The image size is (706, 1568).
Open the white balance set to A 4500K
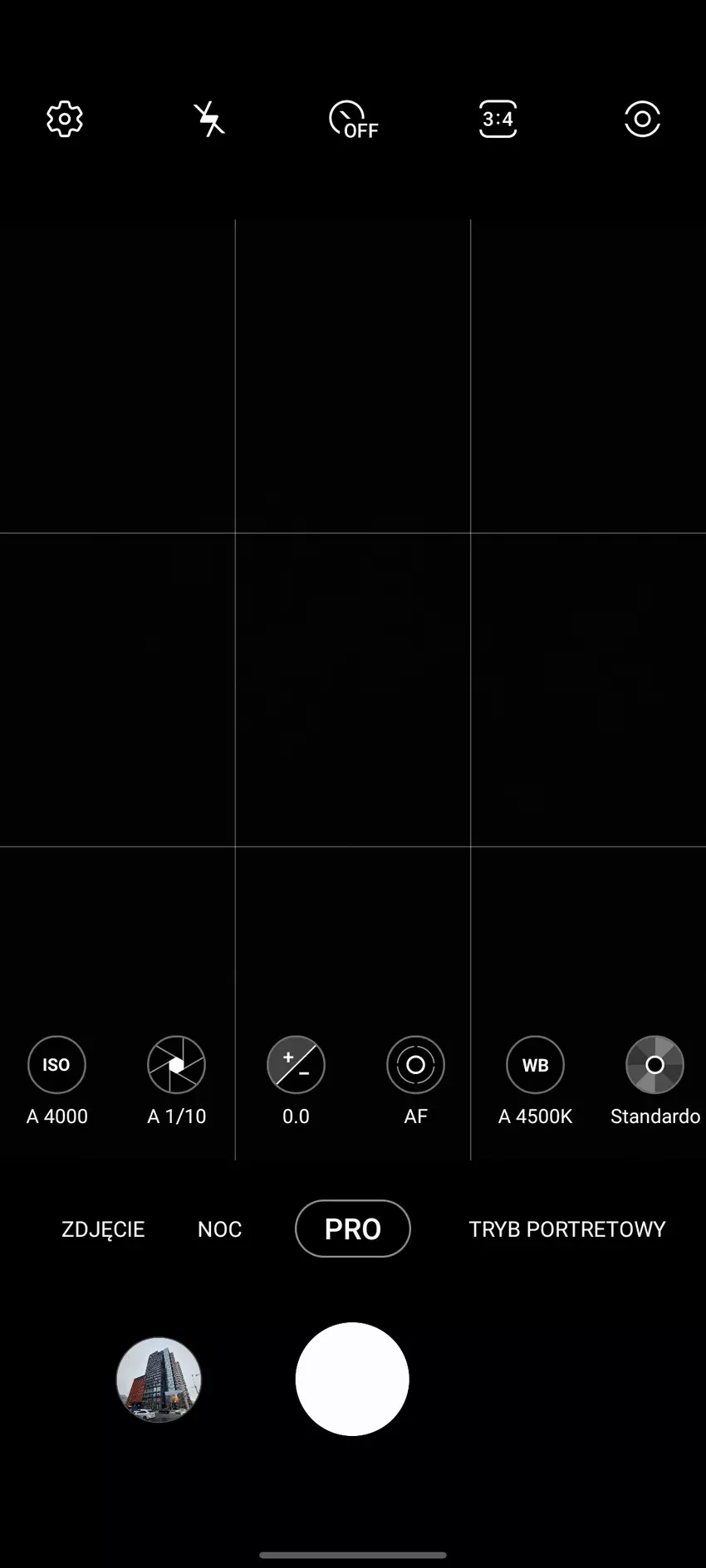pyautogui.click(x=535, y=1065)
